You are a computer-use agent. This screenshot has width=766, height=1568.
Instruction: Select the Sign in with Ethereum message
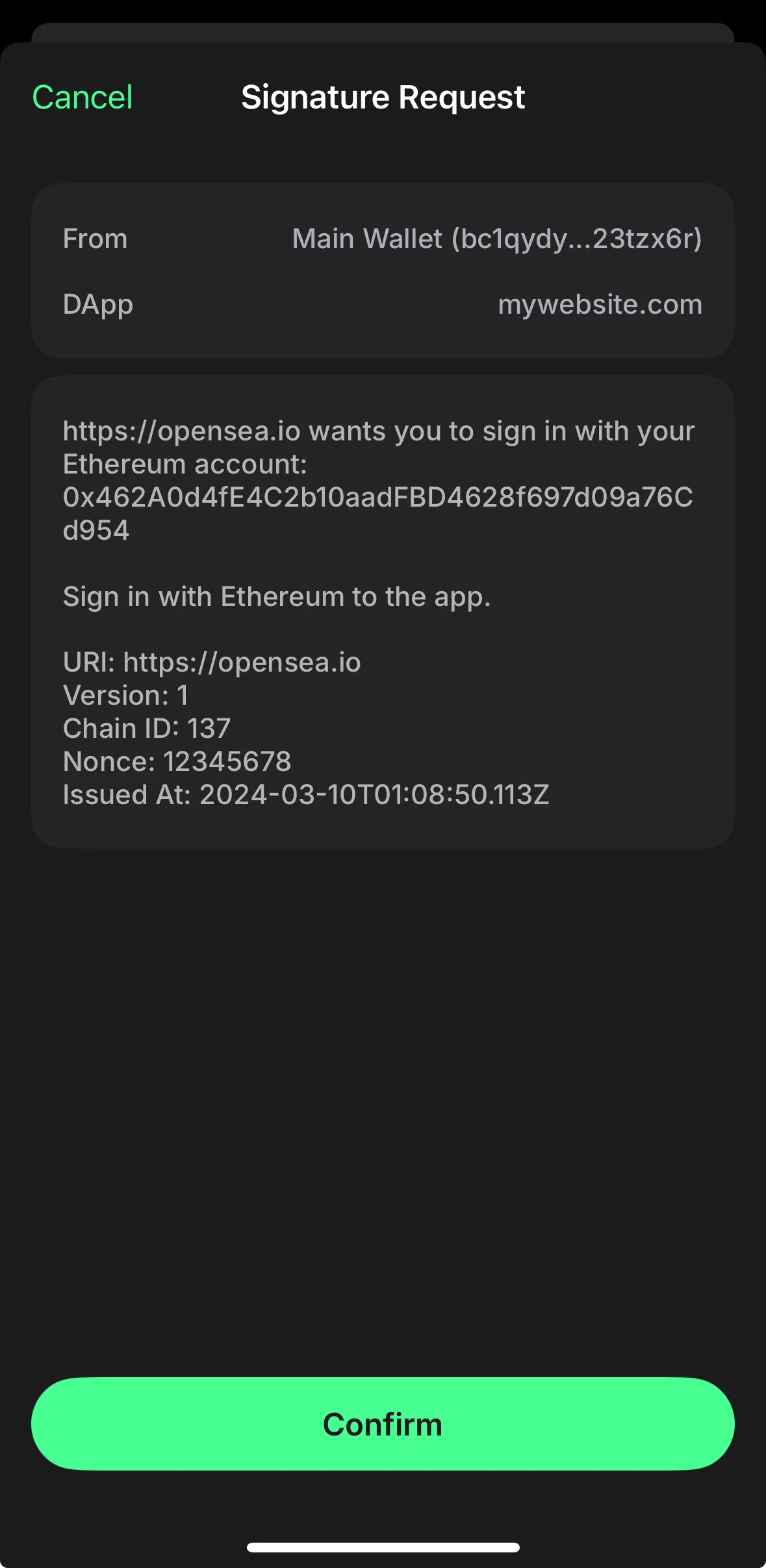coord(277,596)
